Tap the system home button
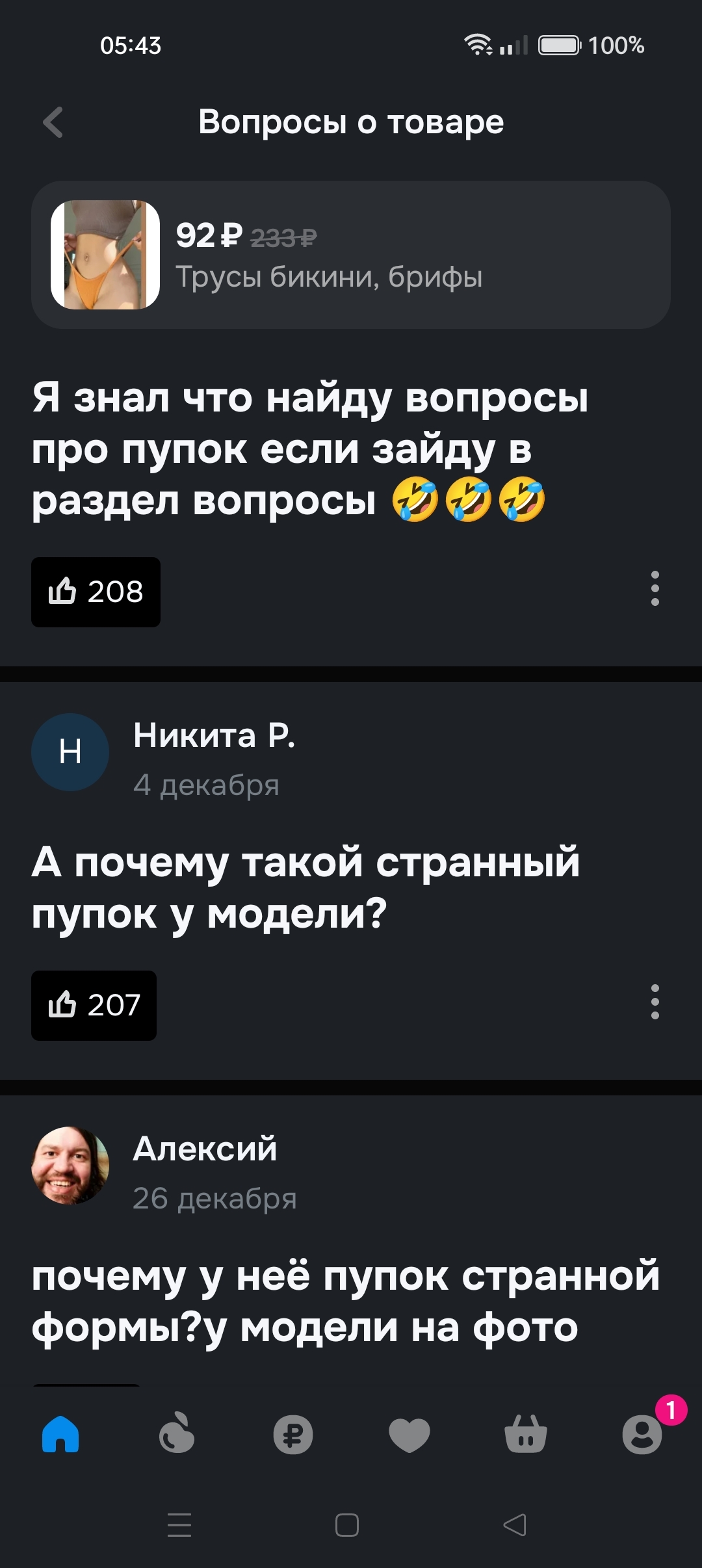 point(347,1525)
